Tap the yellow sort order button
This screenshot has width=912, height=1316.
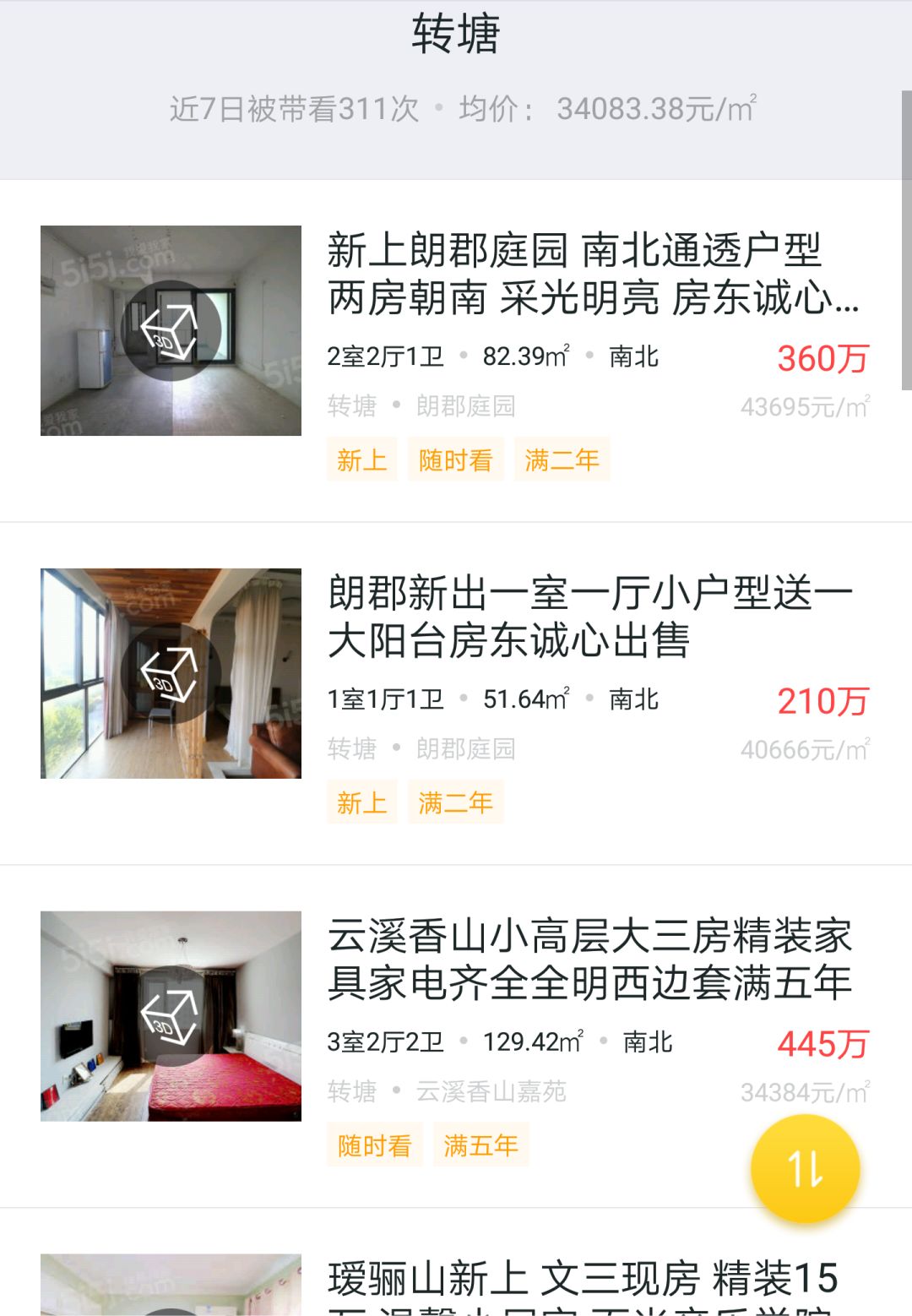click(x=805, y=1169)
